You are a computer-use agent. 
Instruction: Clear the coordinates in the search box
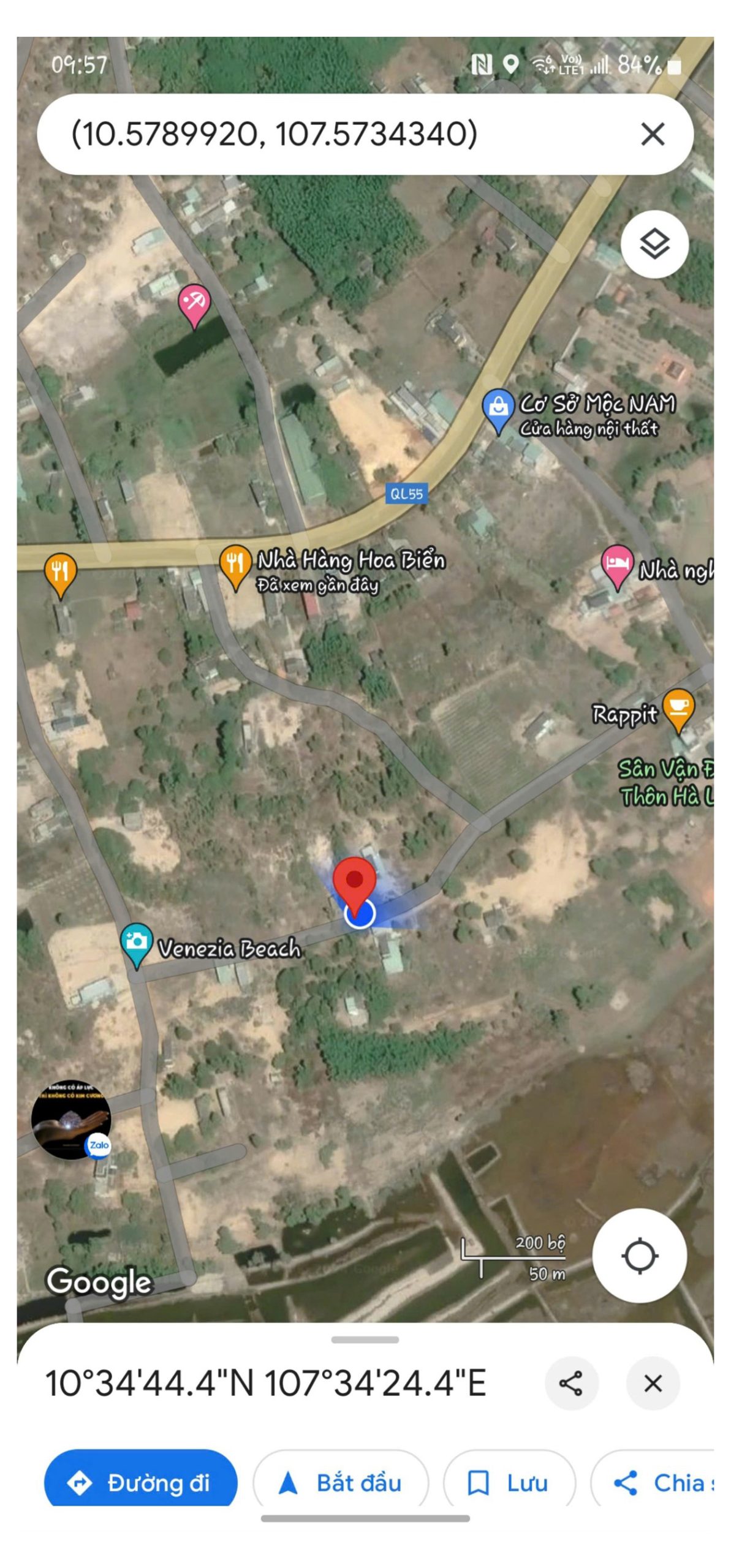pos(652,134)
